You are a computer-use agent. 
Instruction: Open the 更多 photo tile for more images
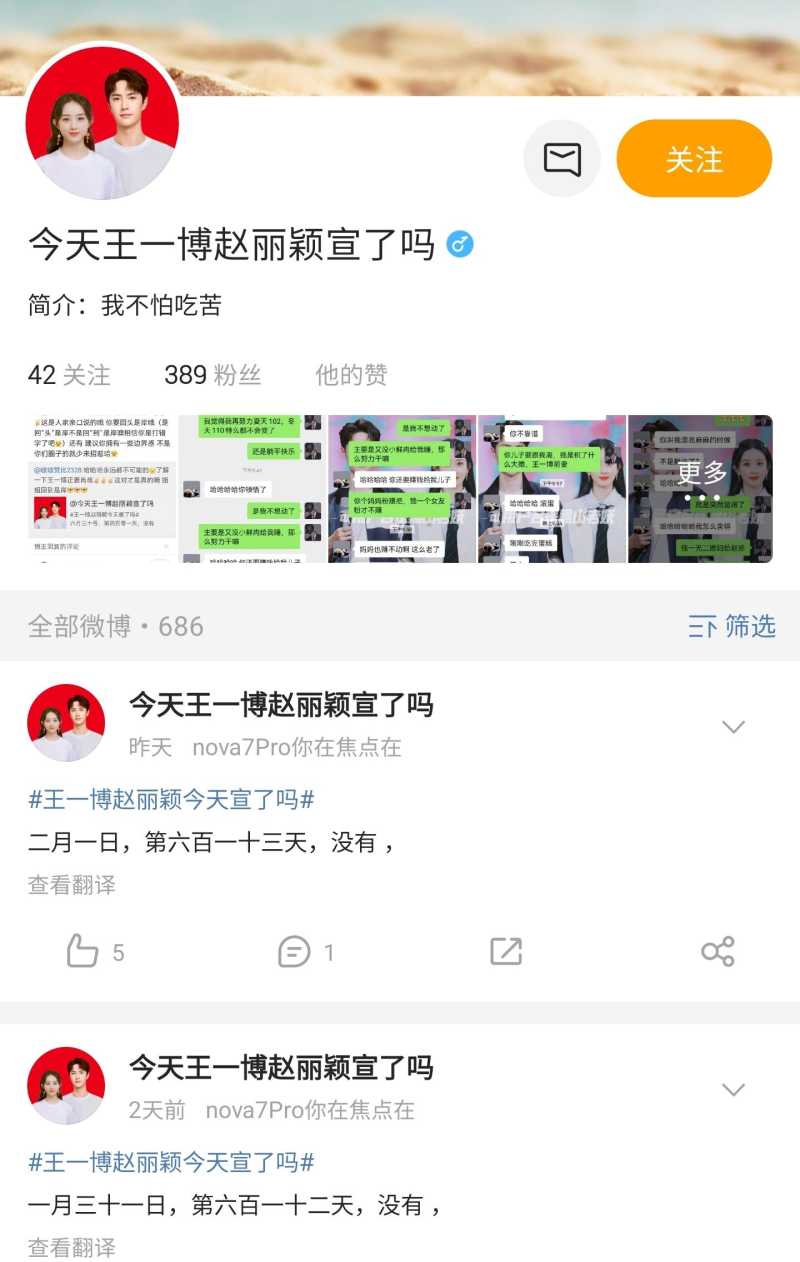[701, 489]
